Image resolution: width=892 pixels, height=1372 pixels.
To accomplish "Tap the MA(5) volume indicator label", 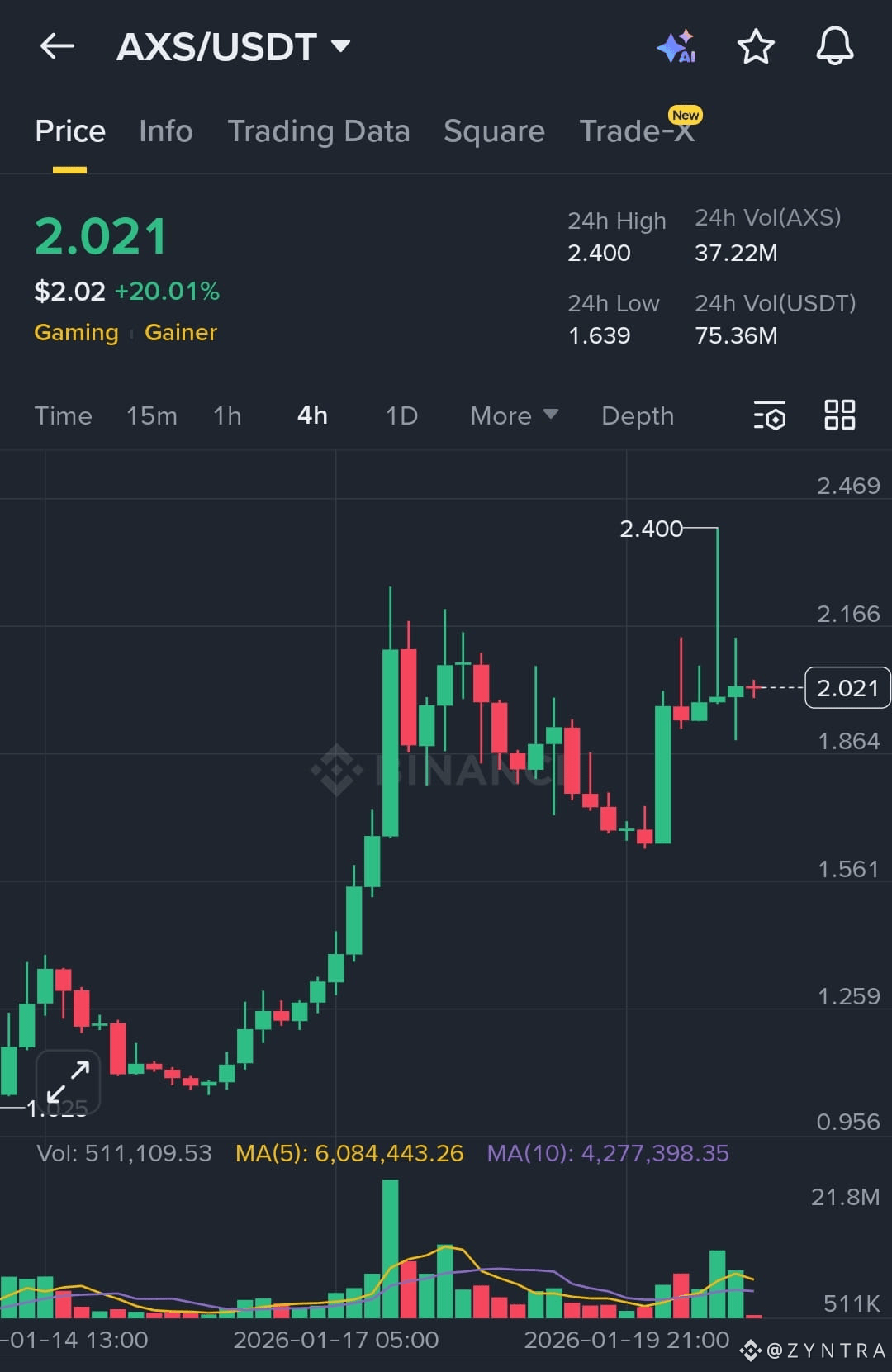I will click(x=349, y=1153).
